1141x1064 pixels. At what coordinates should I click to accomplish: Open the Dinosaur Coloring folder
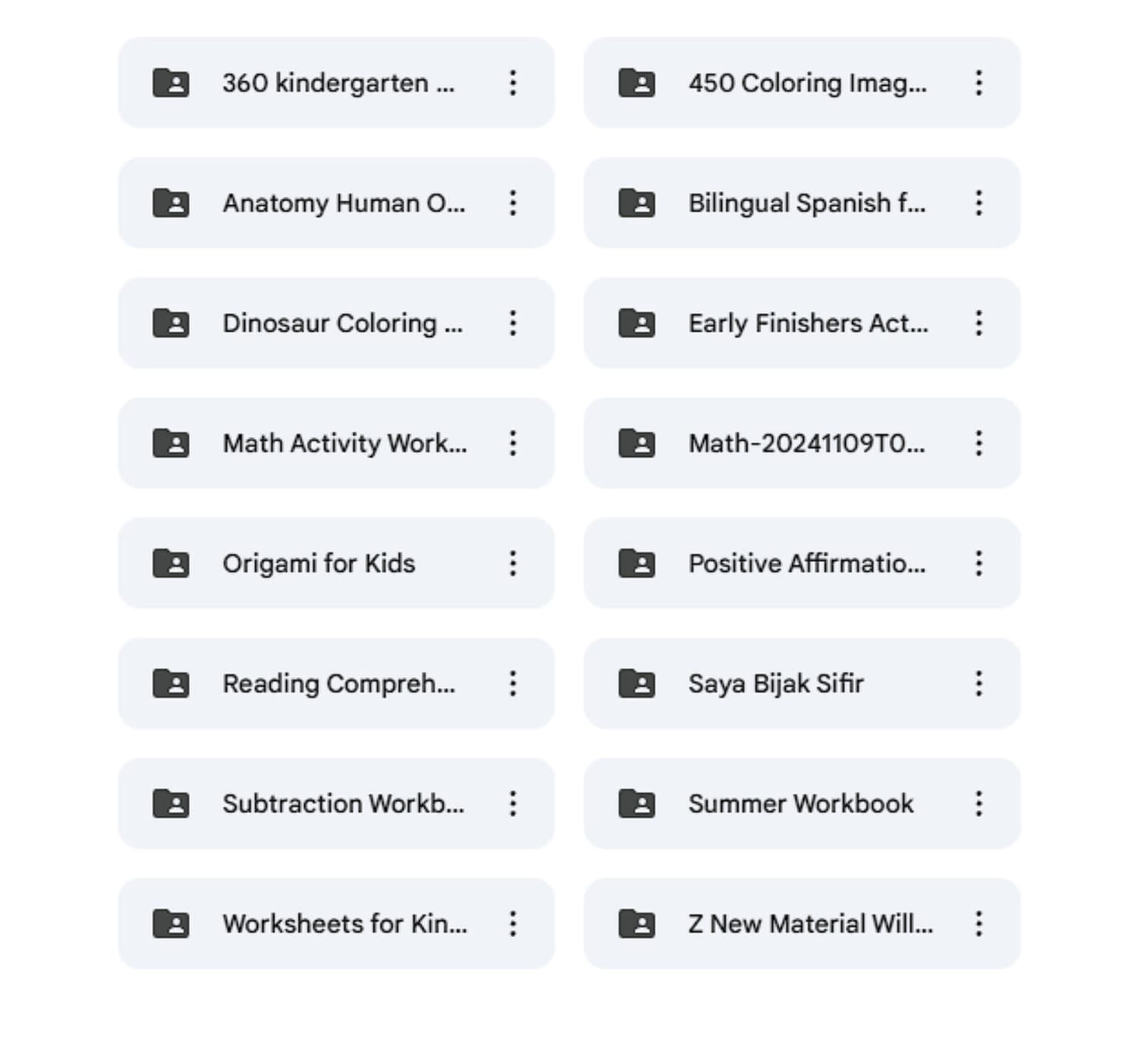click(x=336, y=323)
